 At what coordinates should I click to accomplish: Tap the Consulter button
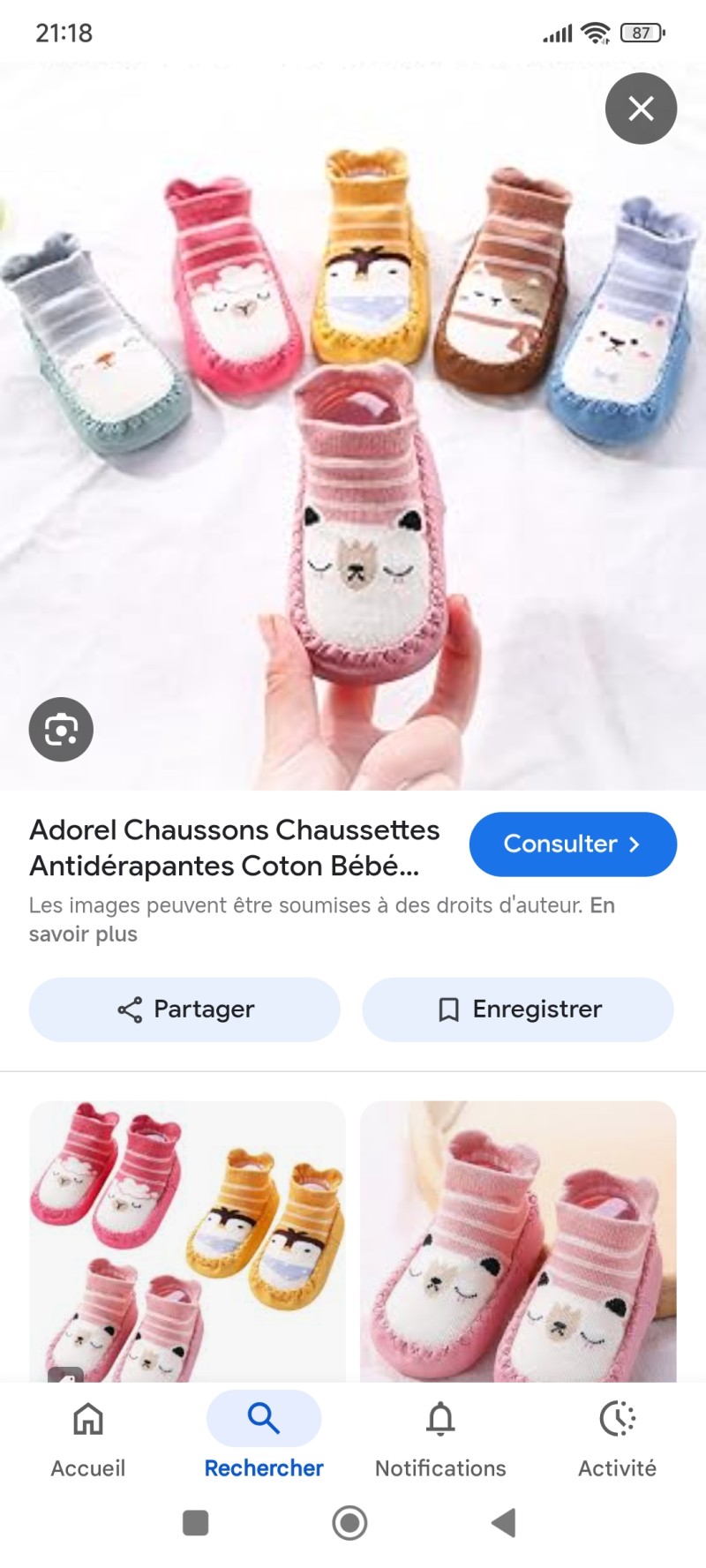coord(573,844)
